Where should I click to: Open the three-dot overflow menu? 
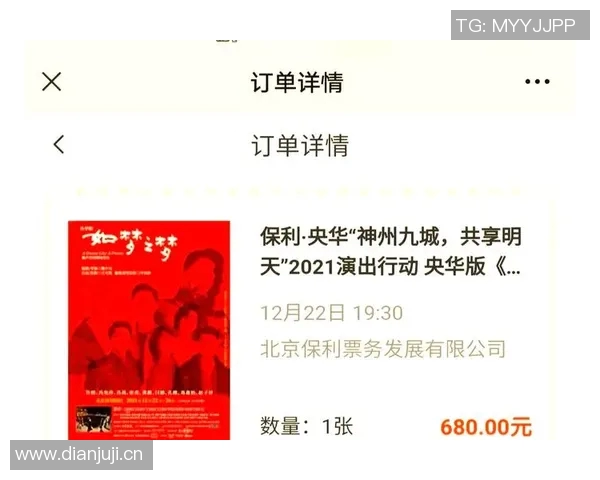click(x=537, y=82)
